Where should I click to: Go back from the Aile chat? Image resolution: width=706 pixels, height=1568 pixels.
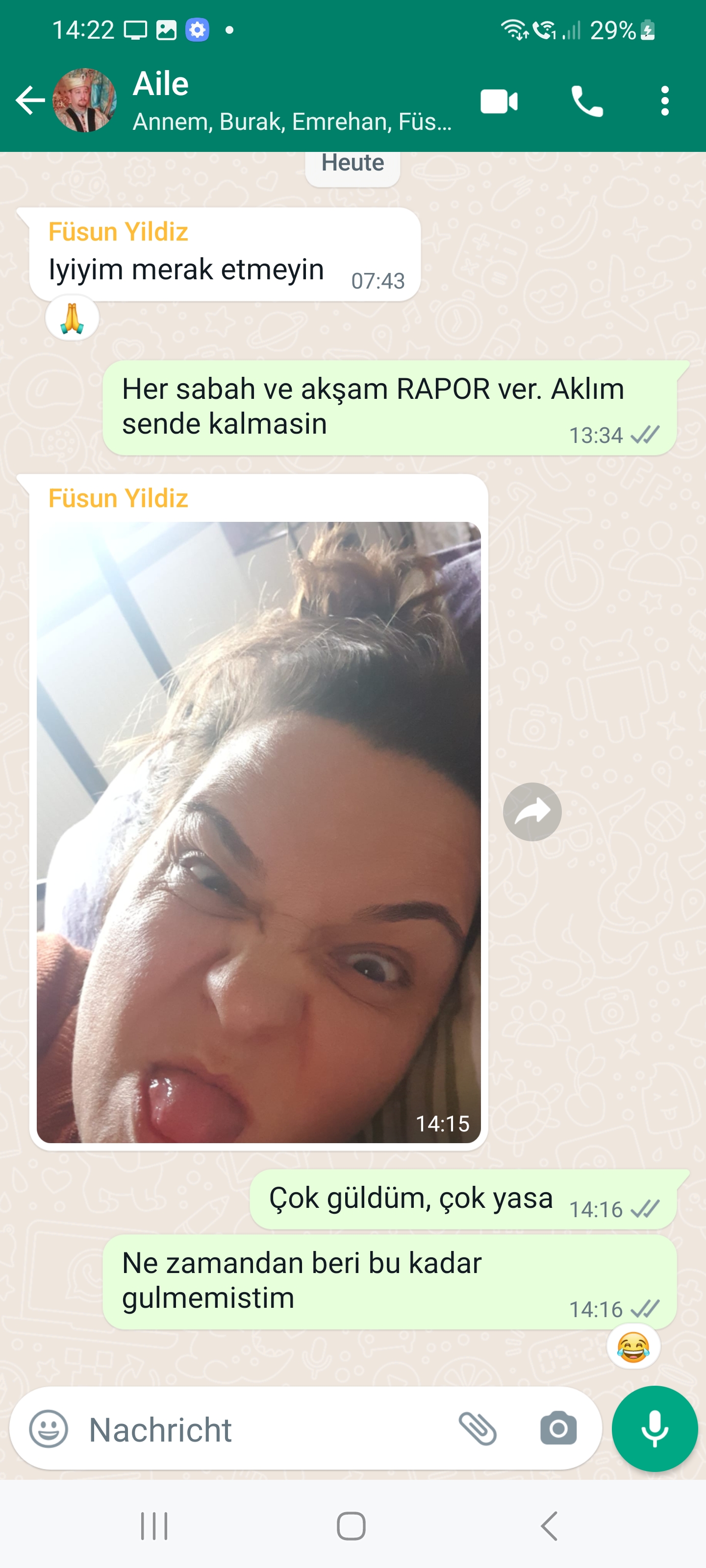tap(30, 101)
